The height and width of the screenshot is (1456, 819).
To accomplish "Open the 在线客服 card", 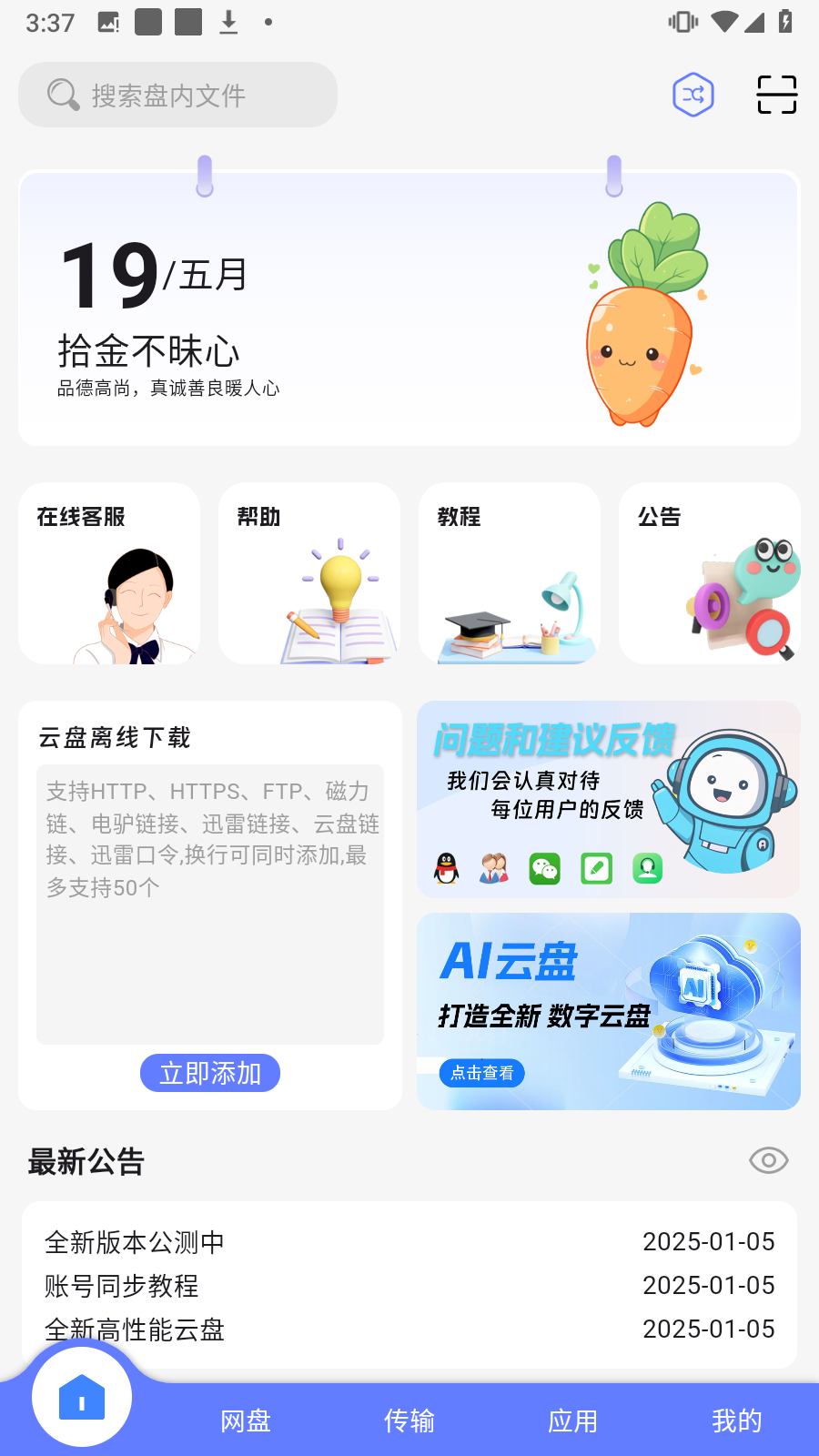I will click(x=109, y=573).
